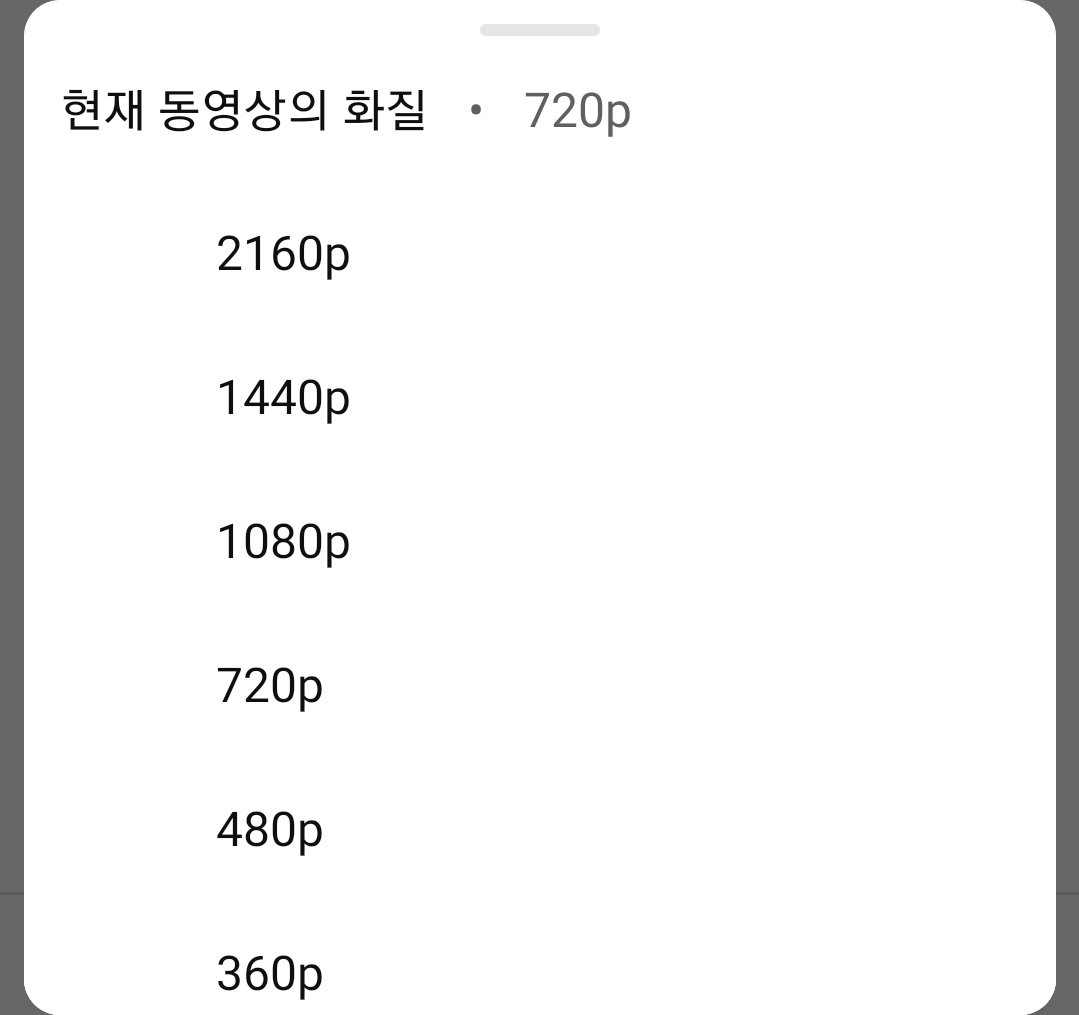The width and height of the screenshot is (1079, 1015).
Task: Switch video quality to 1080p
Action: click(x=283, y=543)
